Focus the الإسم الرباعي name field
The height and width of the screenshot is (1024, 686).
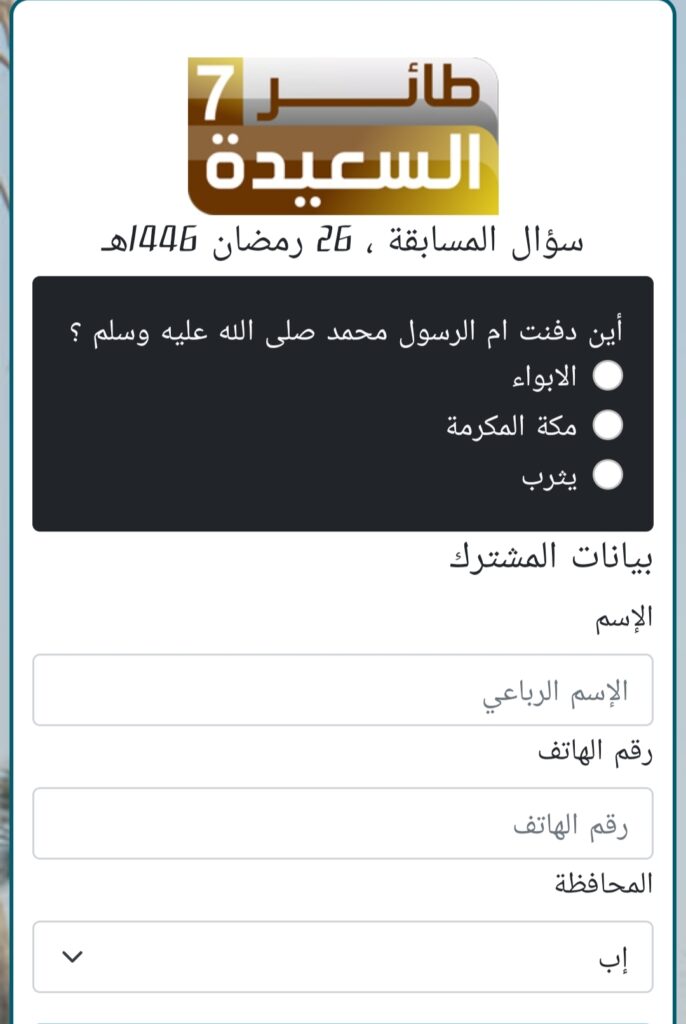pyautogui.click(x=343, y=690)
